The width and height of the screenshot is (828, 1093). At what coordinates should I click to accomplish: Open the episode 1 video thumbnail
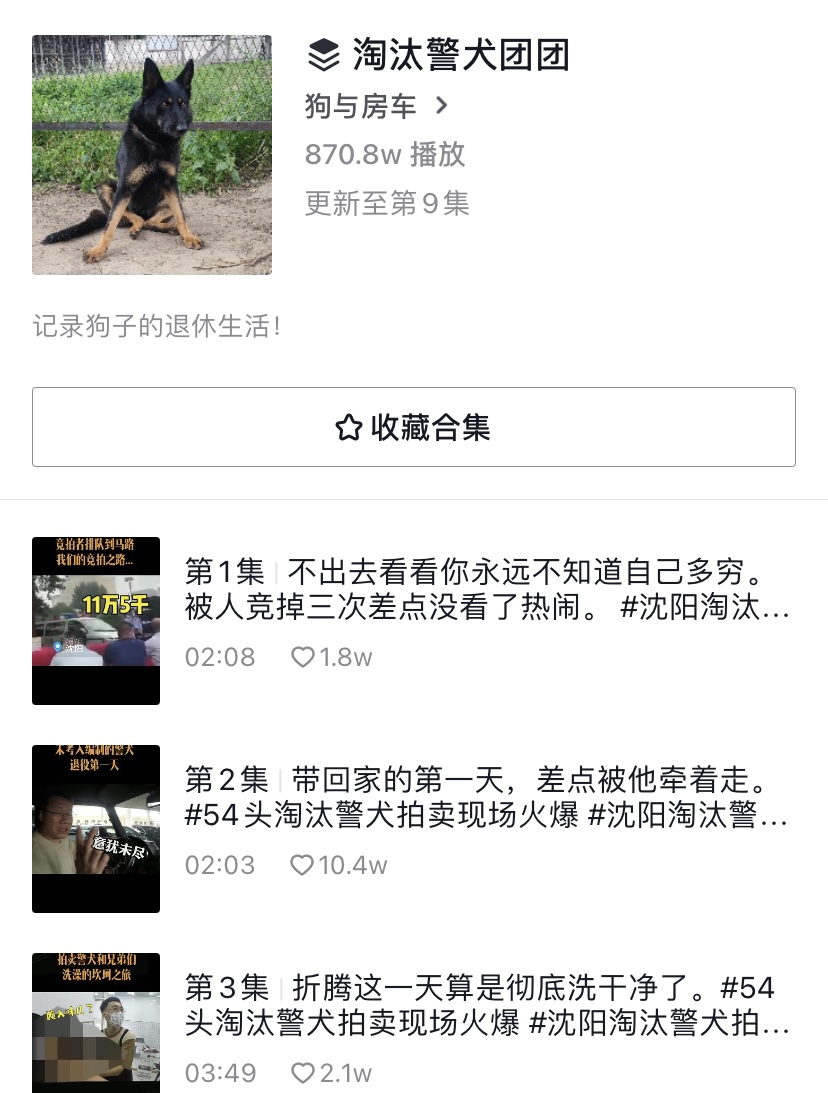96,620
